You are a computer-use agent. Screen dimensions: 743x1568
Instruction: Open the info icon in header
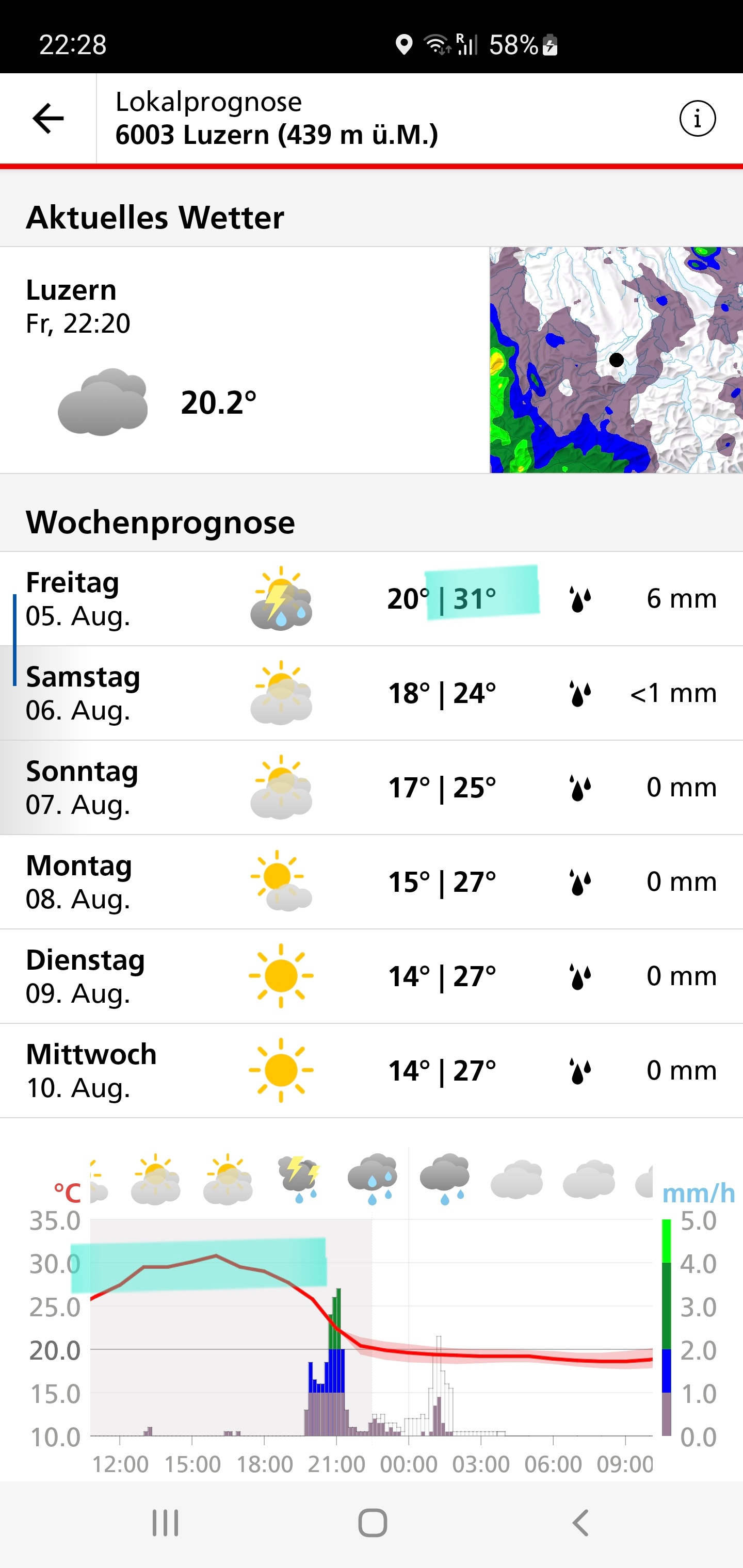pyautogui.click(x=697, y=118)
